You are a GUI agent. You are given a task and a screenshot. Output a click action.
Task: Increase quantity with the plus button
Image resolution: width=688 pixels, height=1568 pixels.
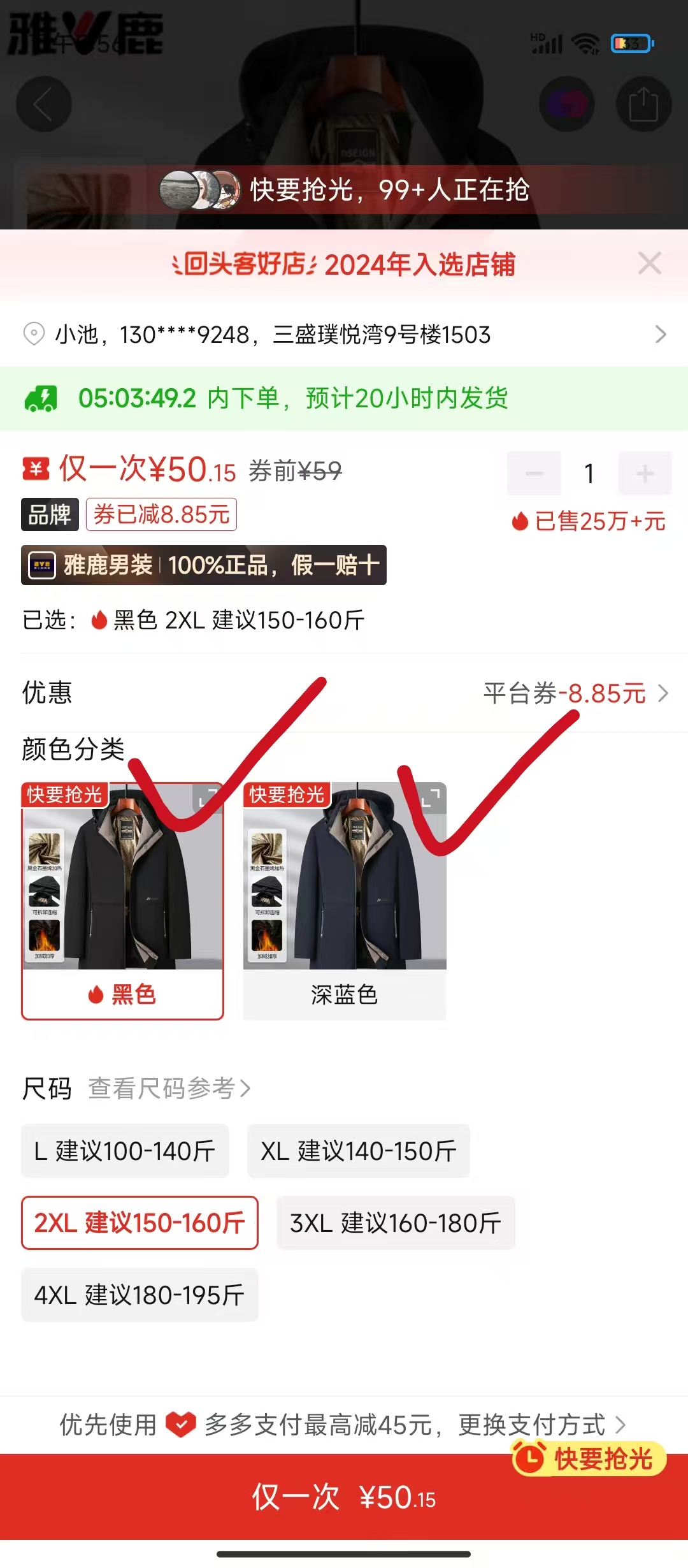[x=645, y=474]
